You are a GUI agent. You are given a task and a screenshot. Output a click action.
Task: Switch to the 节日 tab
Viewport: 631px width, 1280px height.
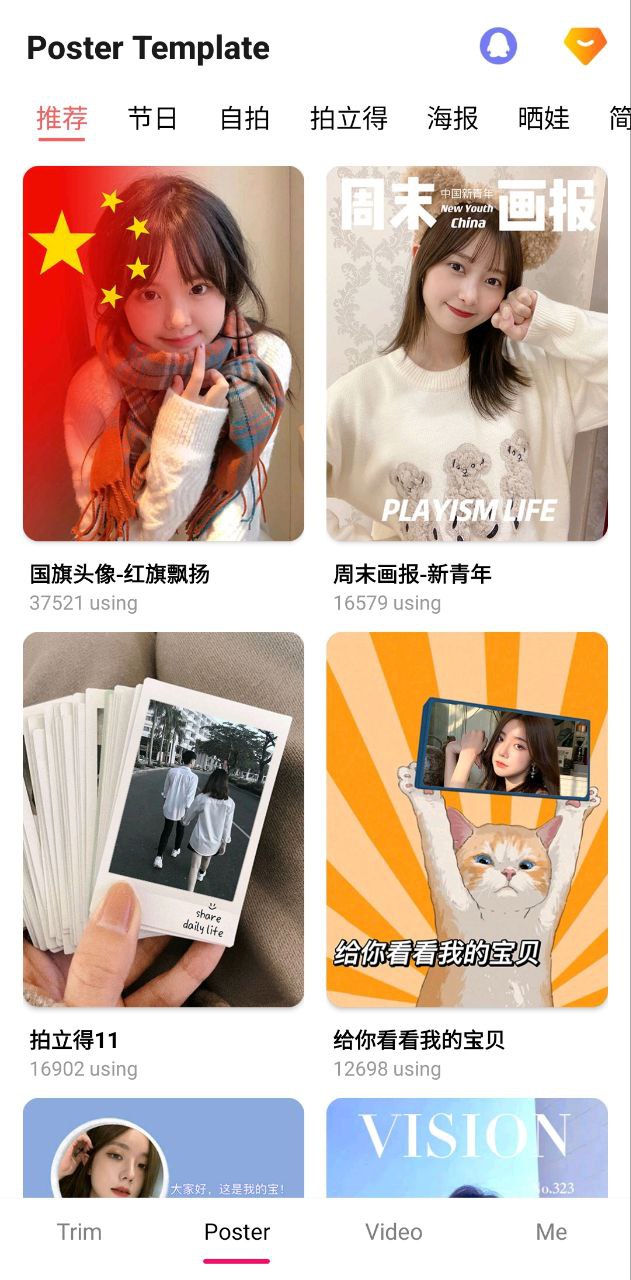(153, 118)
